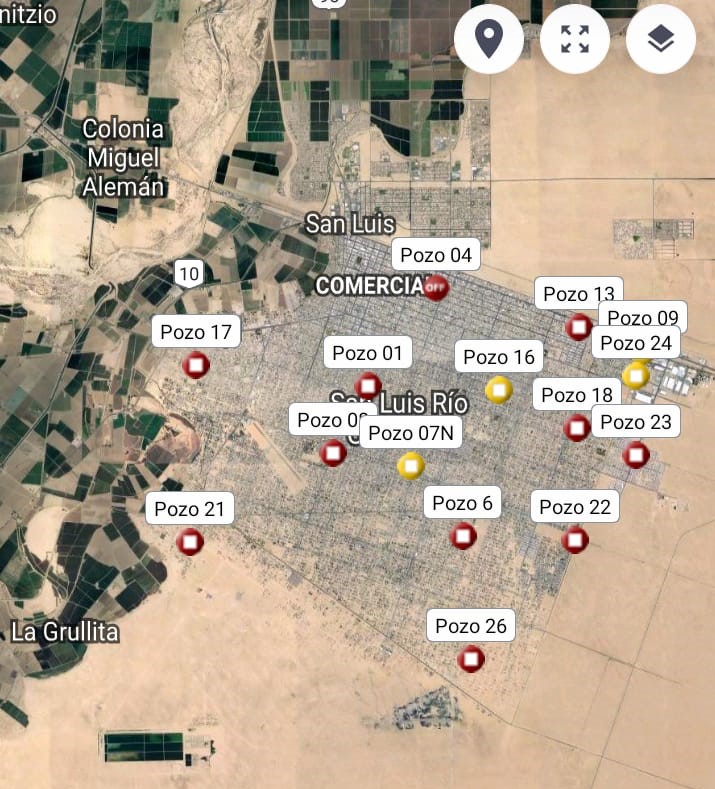Open the Pozo 6 marker

tap(463, 537)
